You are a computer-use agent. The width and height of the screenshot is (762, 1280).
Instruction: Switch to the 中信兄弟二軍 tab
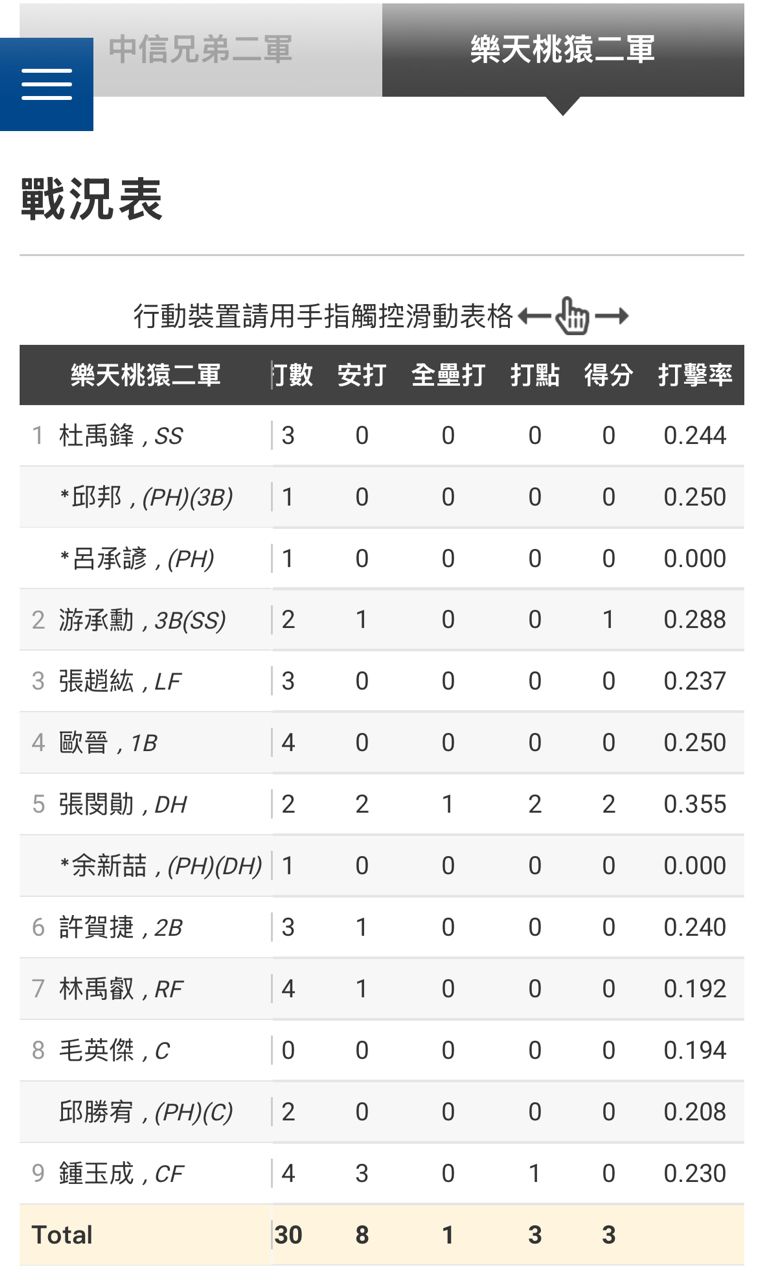click(x=200, y=50)
